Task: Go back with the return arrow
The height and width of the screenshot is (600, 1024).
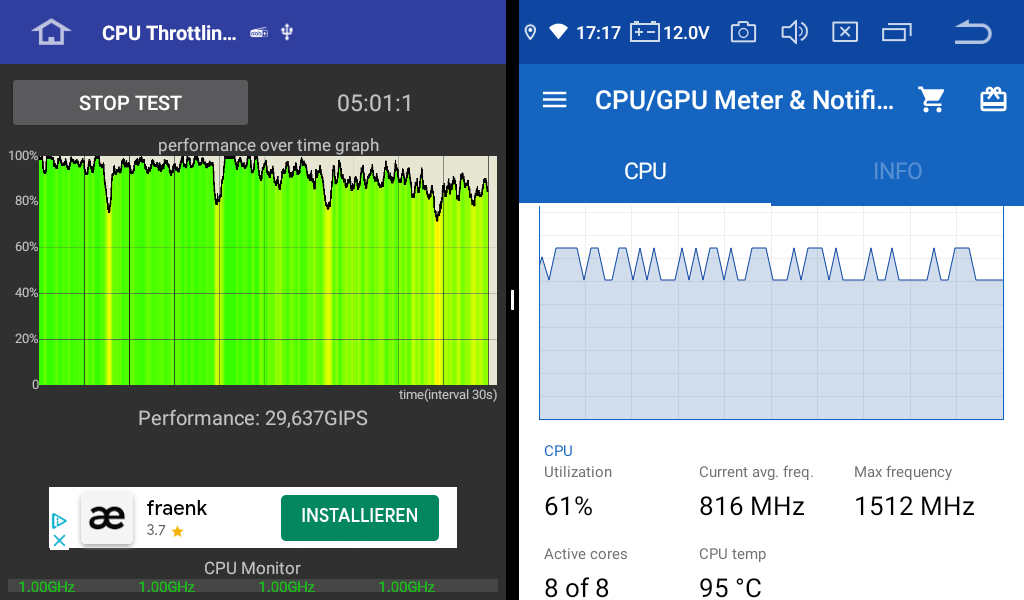Action: (972, 32)
